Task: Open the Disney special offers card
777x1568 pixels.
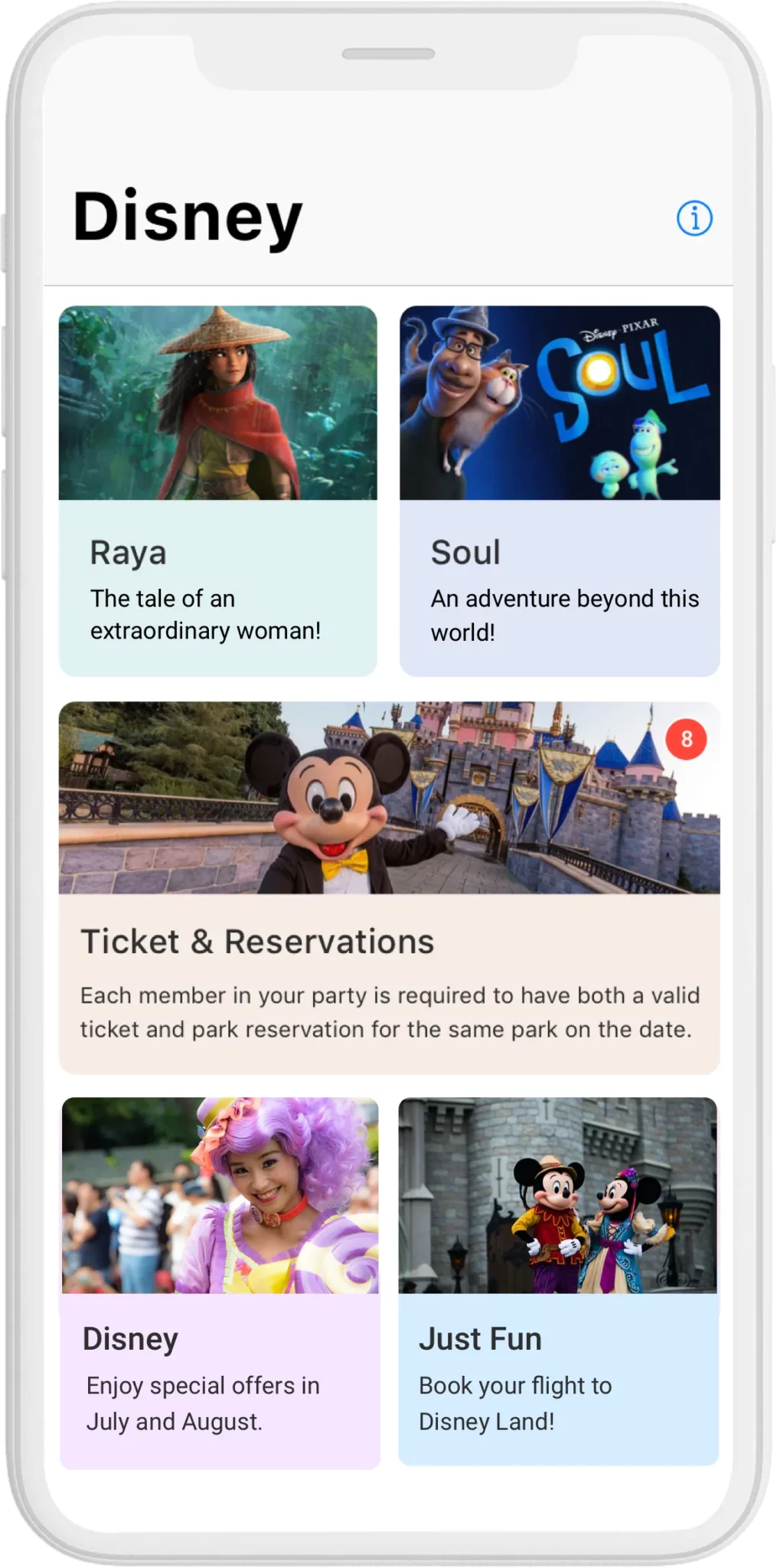Action: pyautogui.click(x=220, y=1282)
